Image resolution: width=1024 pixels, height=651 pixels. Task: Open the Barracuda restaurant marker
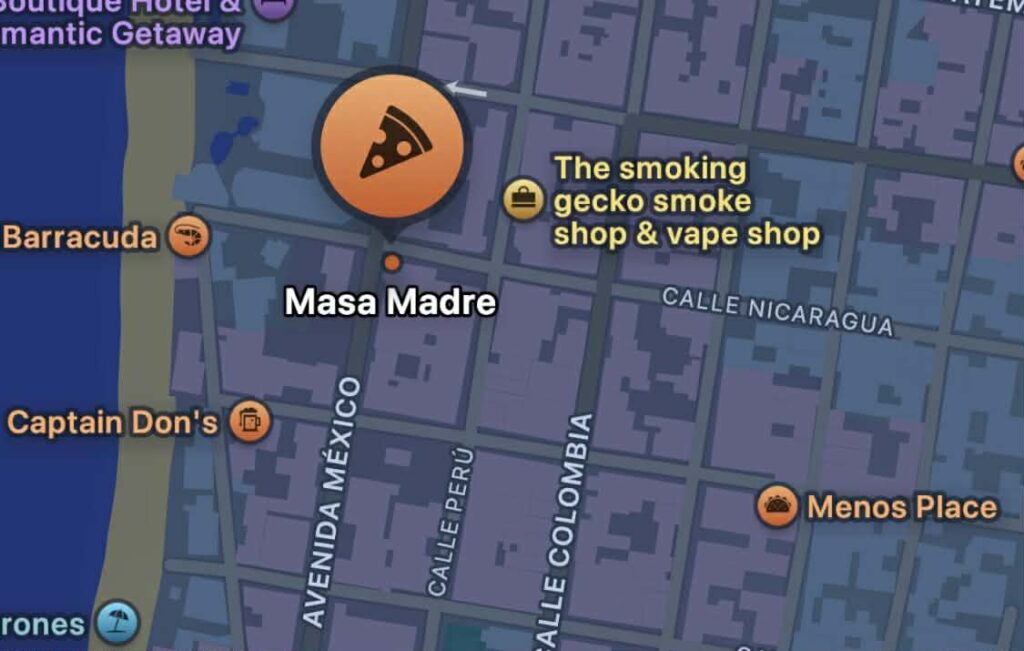pos(188,236)
